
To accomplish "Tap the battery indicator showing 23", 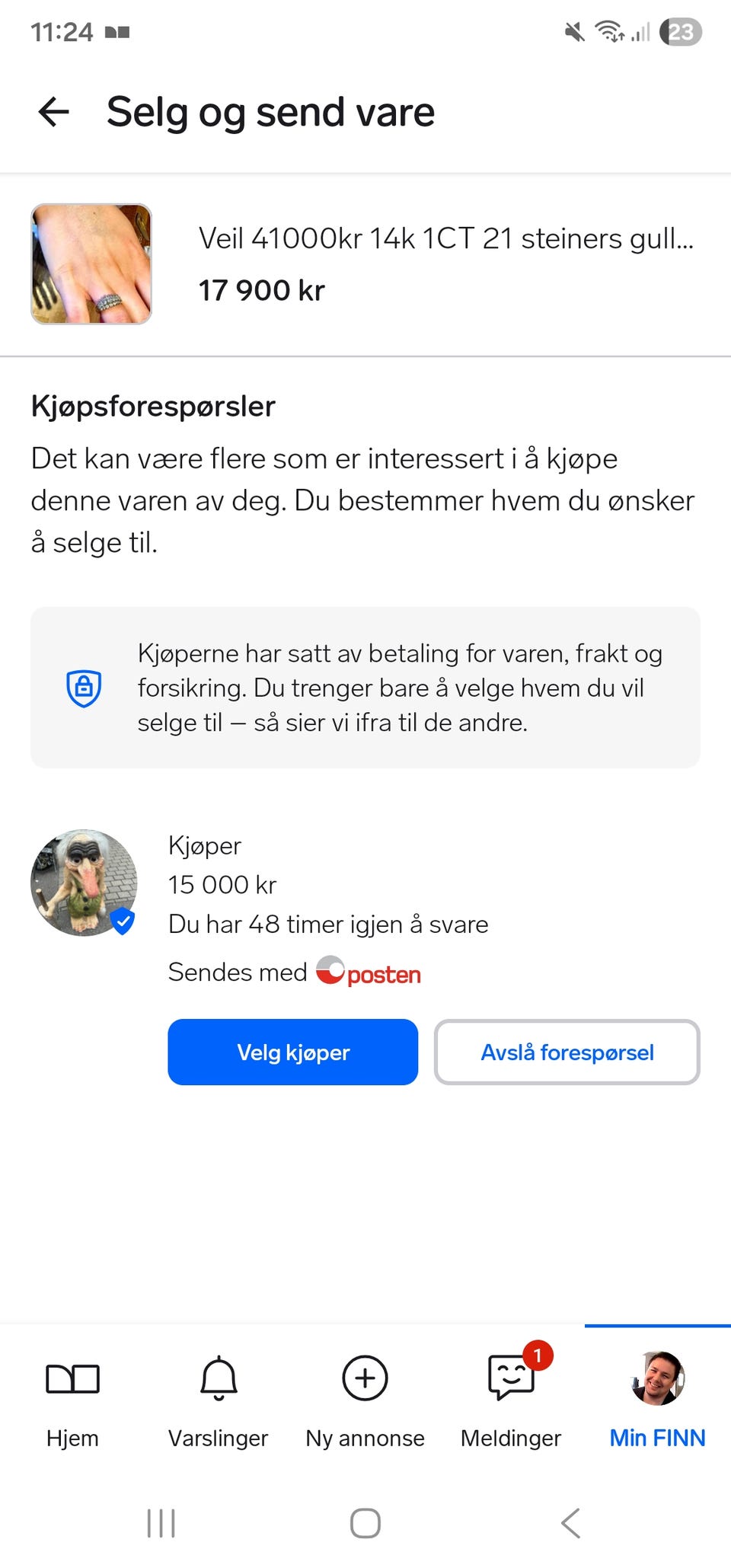I will (x=680, y=32).
